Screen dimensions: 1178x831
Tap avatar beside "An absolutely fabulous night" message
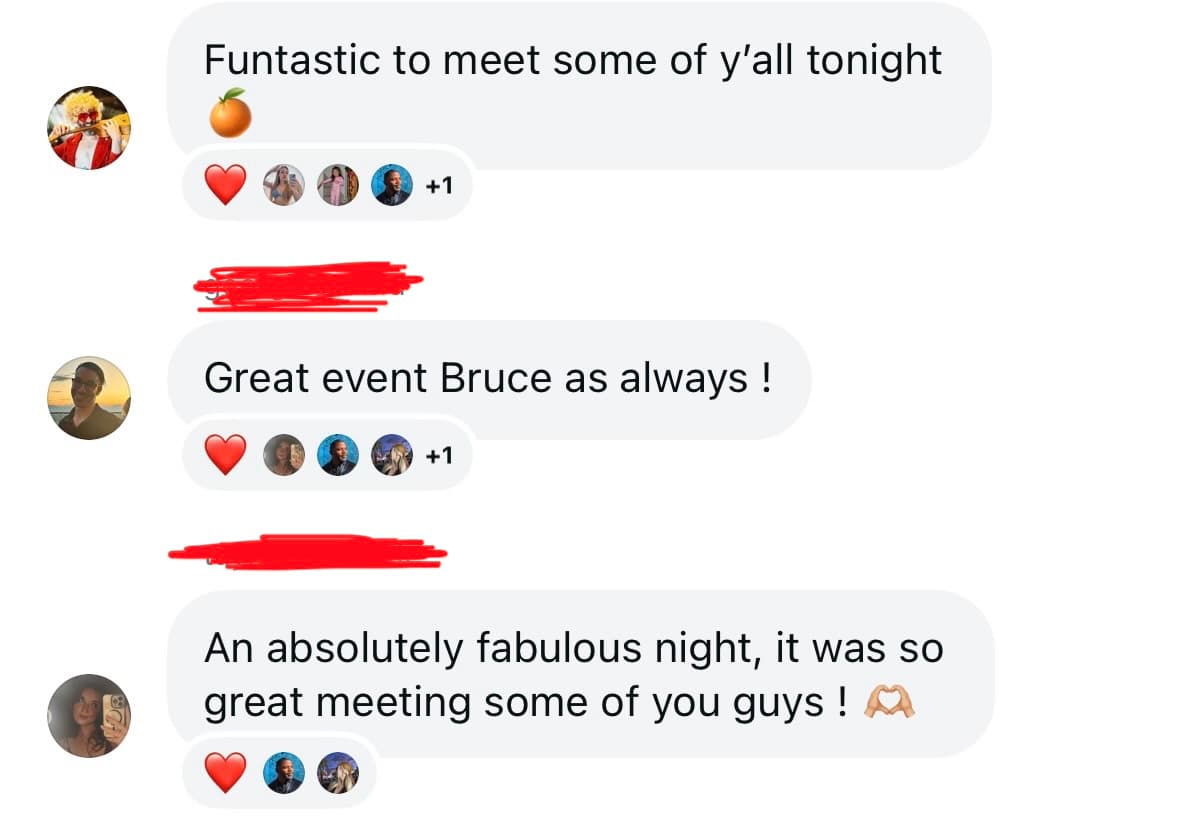(x=89, y=715)
